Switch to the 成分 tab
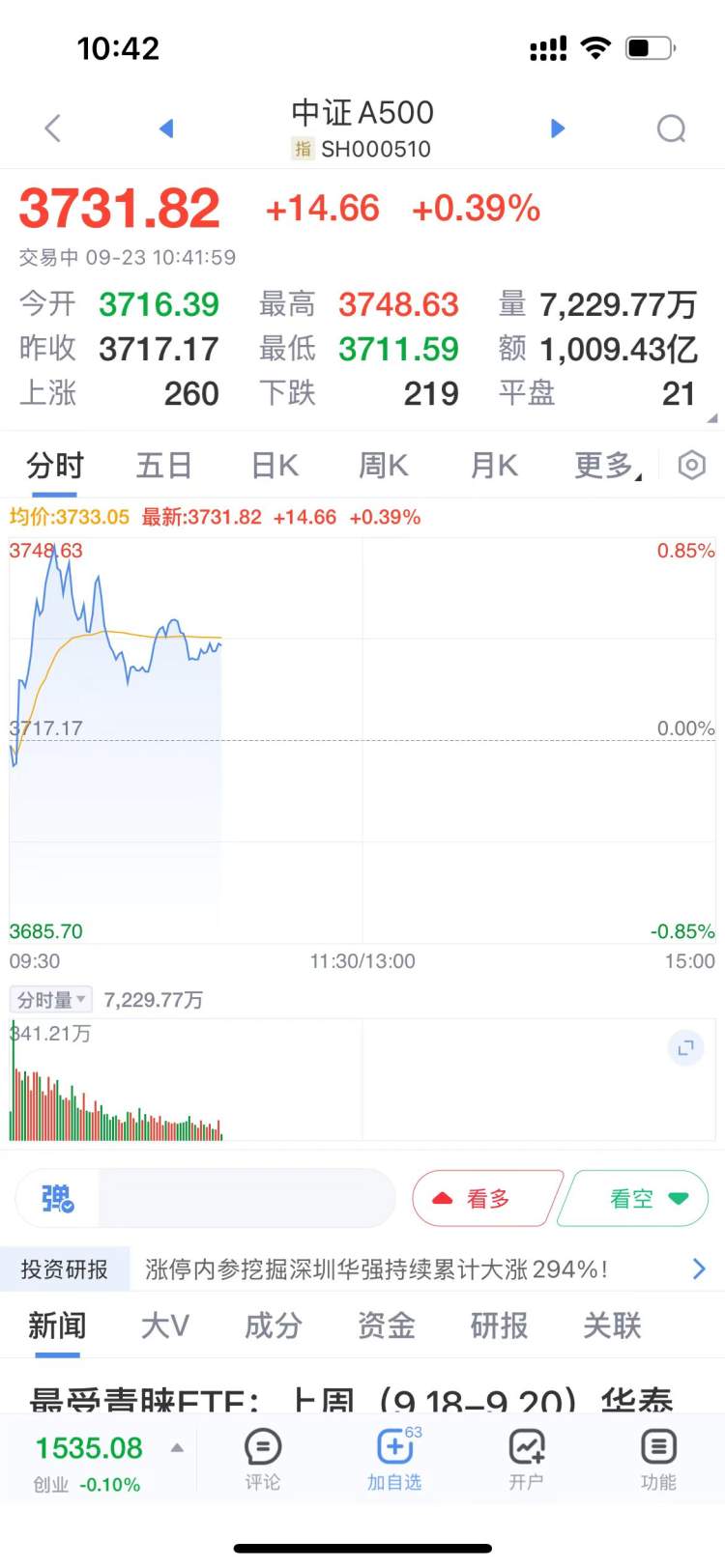The image size is (725, 1568). click(274, 1326)
